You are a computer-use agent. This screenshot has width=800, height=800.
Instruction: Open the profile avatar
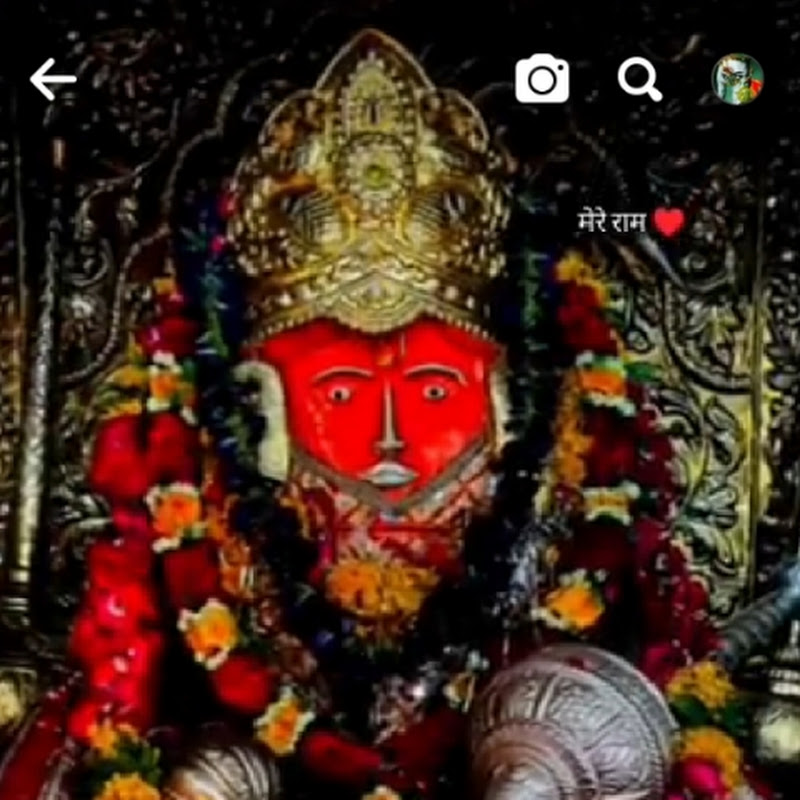(737, 79)
